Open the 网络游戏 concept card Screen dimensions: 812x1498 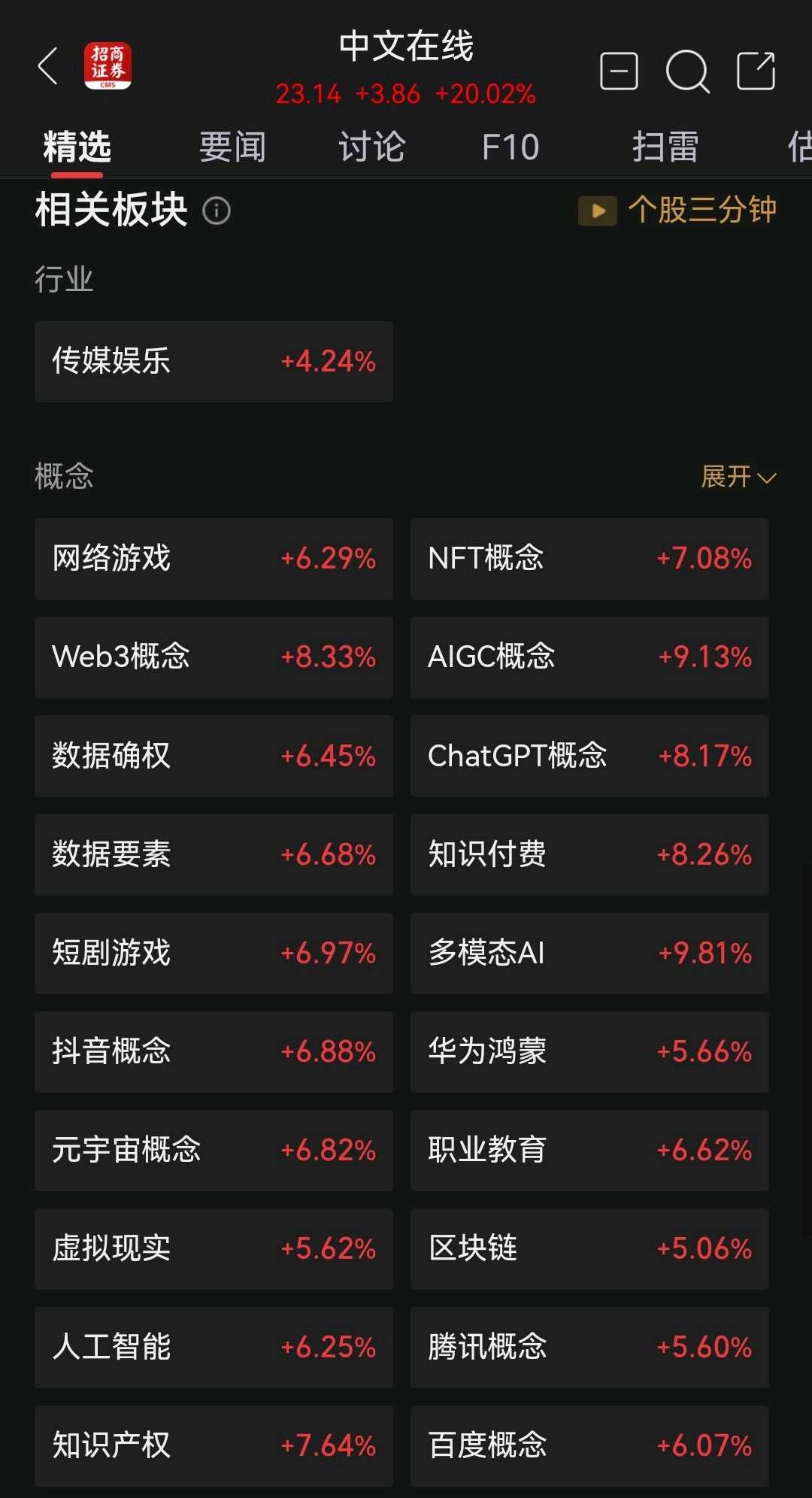coord(214,559)
